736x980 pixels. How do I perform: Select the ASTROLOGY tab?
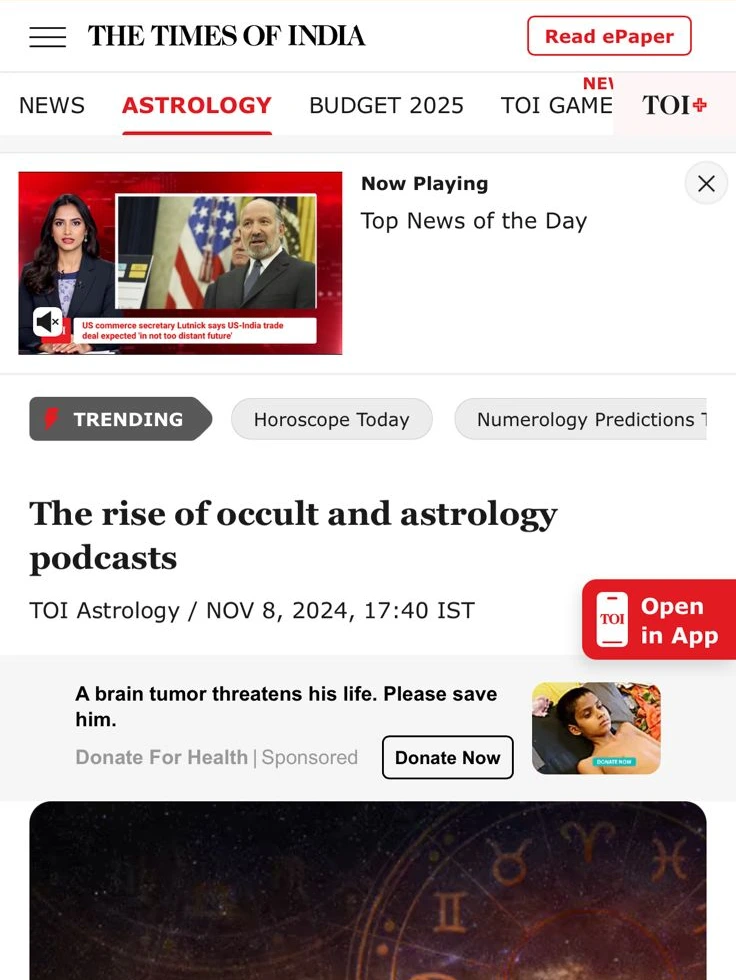[x=197, y=105]
